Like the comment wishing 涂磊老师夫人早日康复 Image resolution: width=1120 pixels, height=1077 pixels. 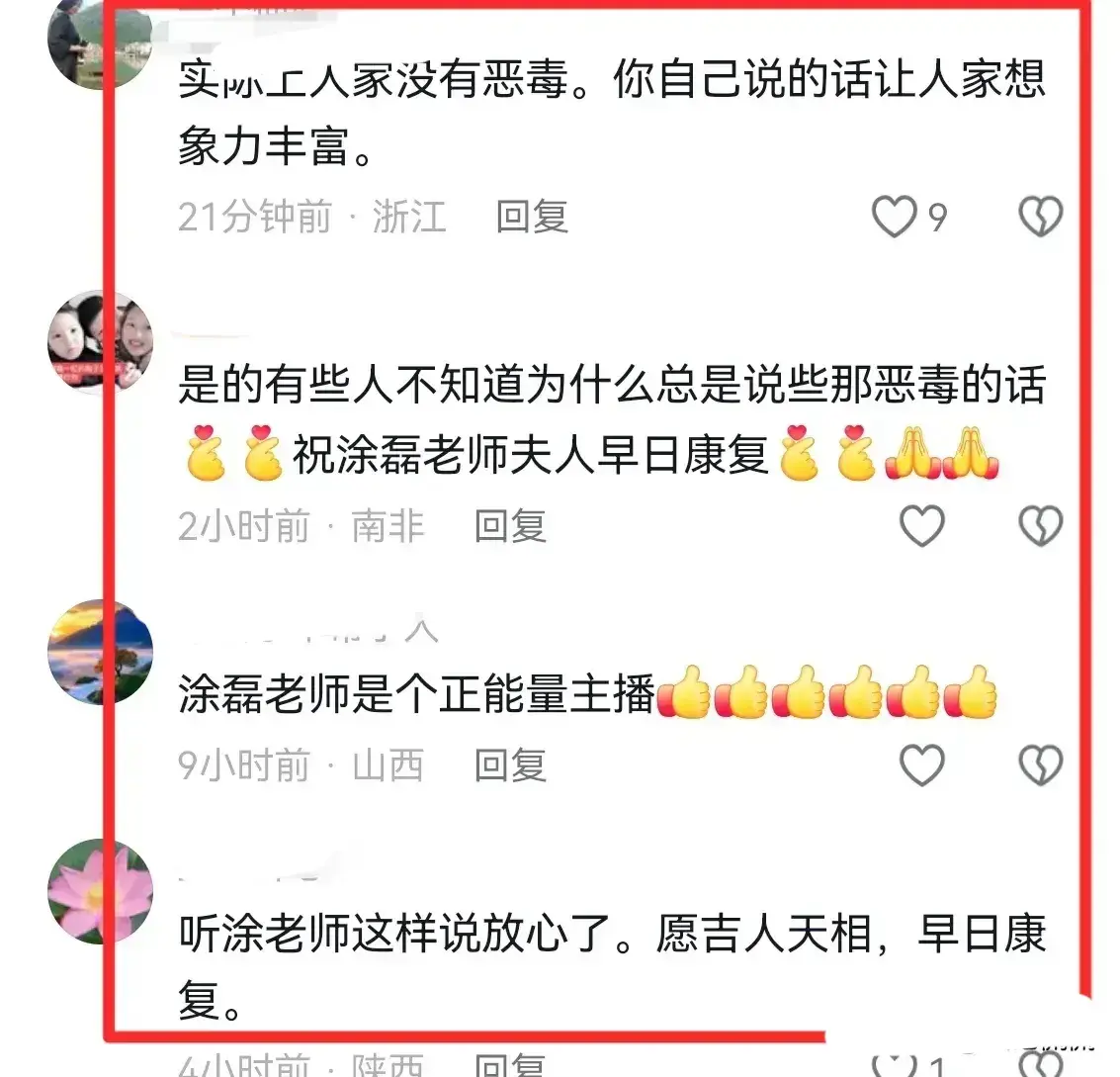[x=921, y=526]
